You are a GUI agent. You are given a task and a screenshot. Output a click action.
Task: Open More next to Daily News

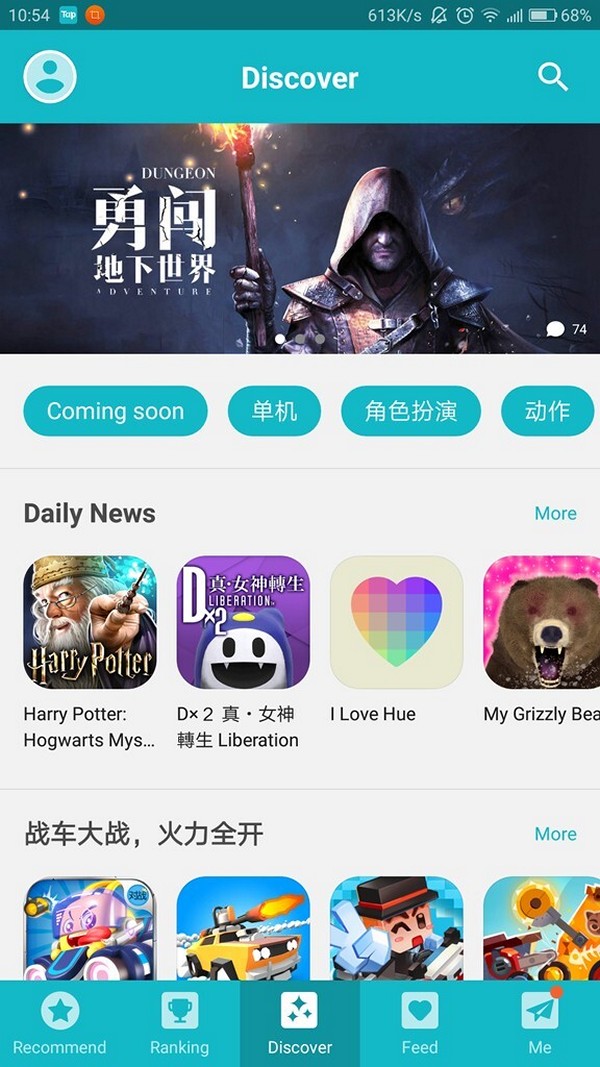click(555, 513)
